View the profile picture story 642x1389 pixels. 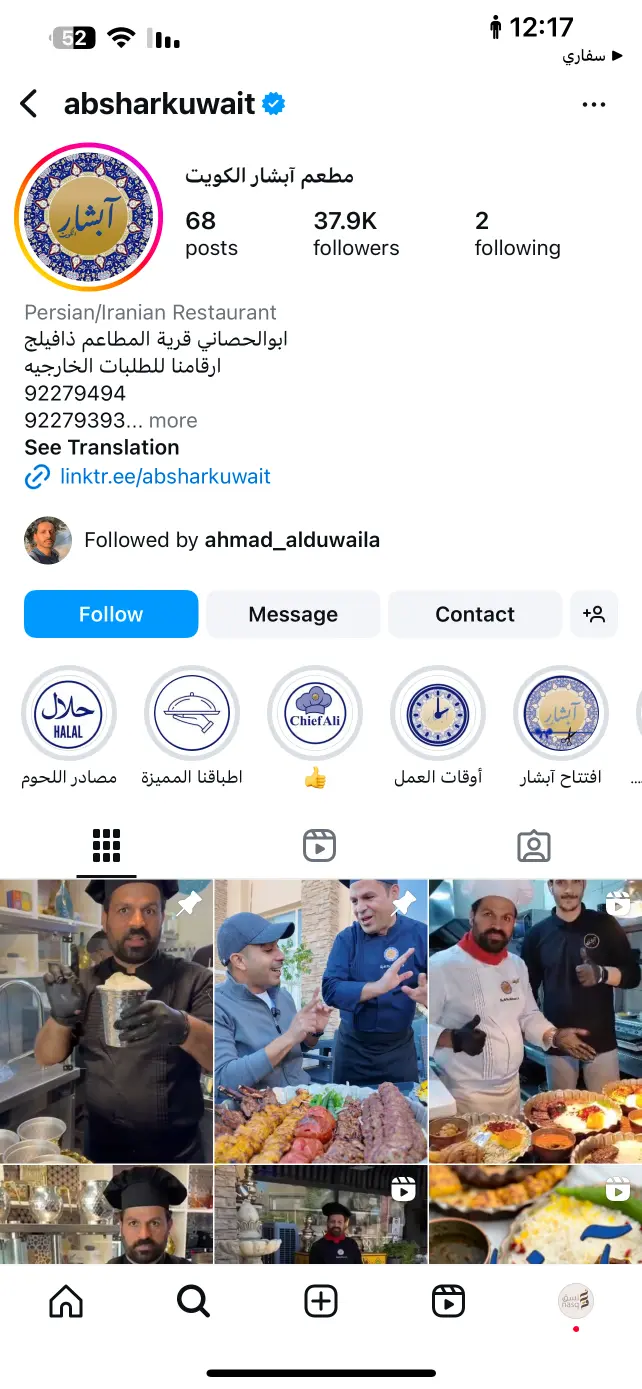pyautogui.click(x=88, y=217)
